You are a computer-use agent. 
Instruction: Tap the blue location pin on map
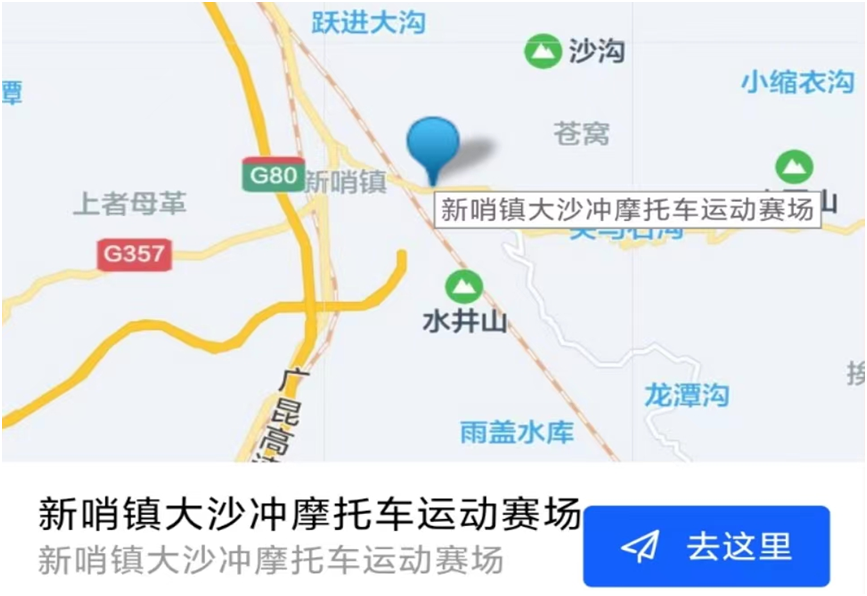point(433,145)
